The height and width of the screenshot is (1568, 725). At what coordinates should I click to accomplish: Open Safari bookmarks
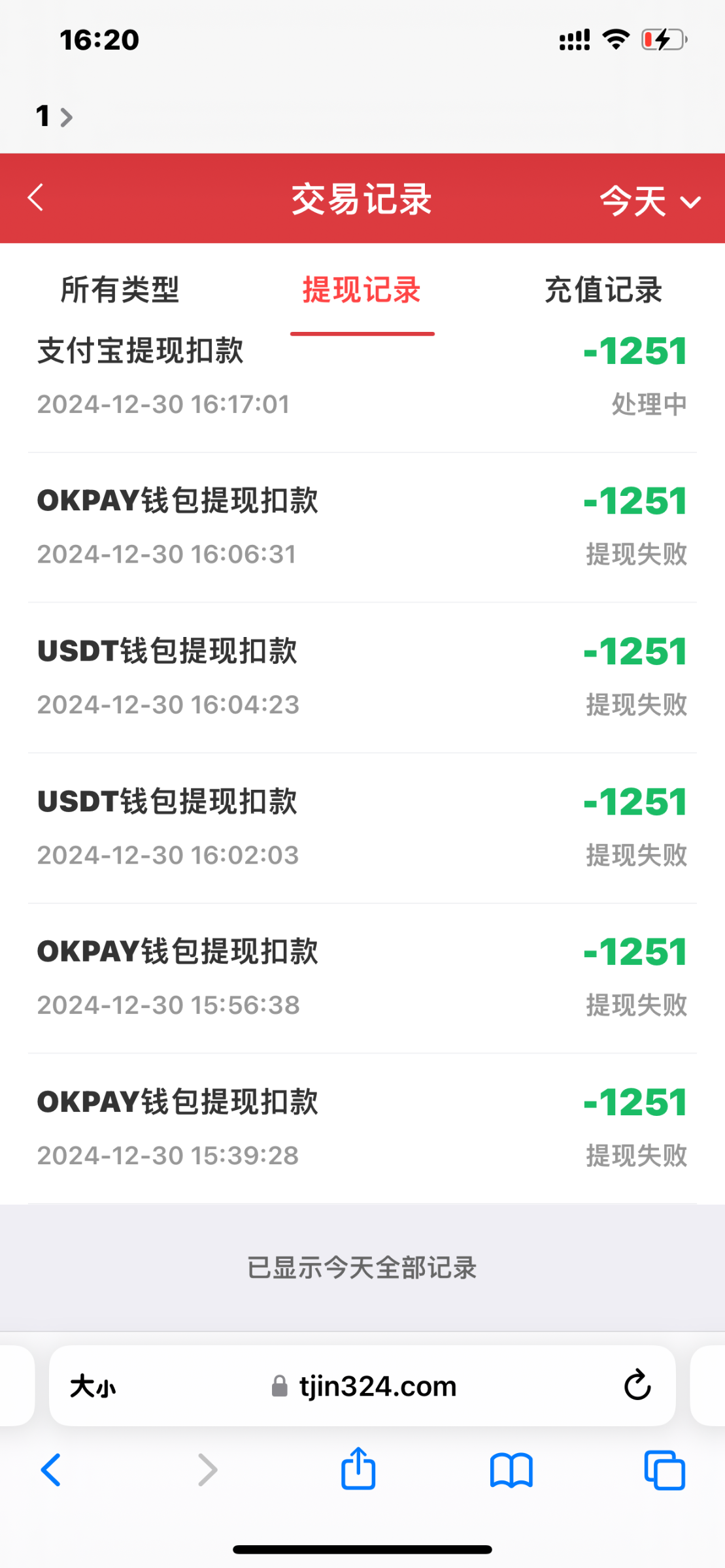[x=511, y=1470]
